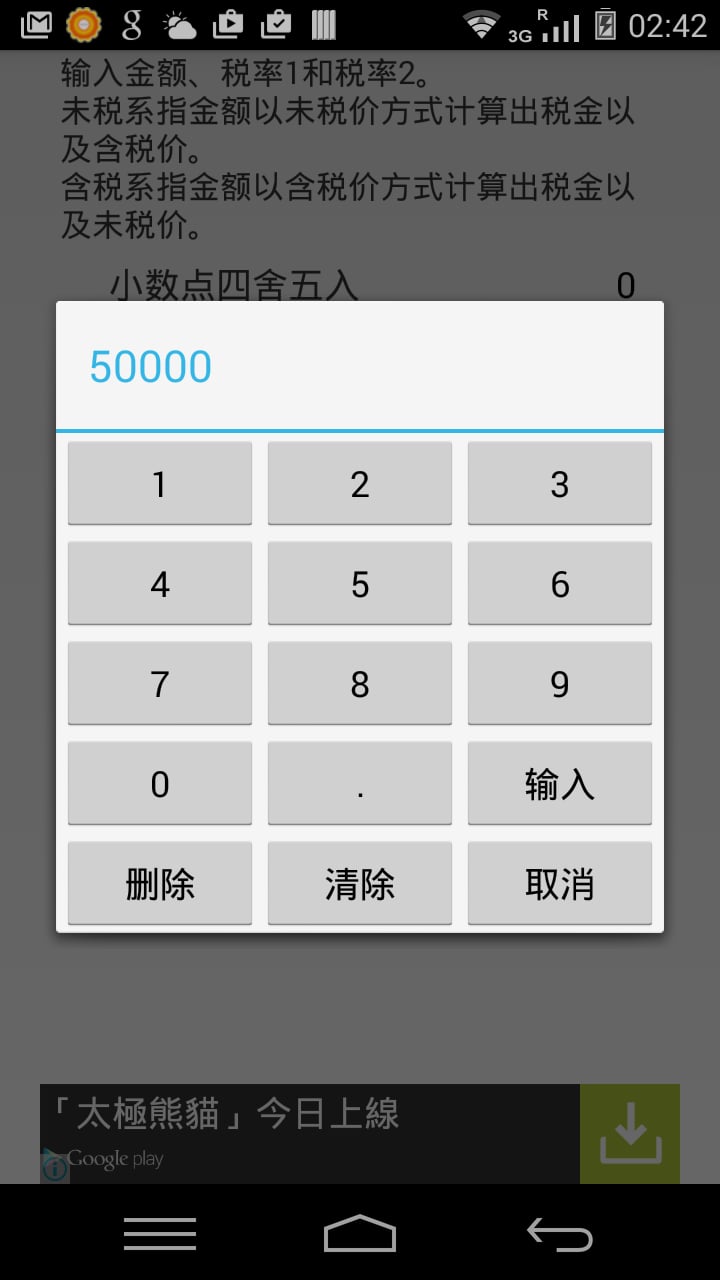
Task: Go back using the system back button
Action: (560, 1234)
